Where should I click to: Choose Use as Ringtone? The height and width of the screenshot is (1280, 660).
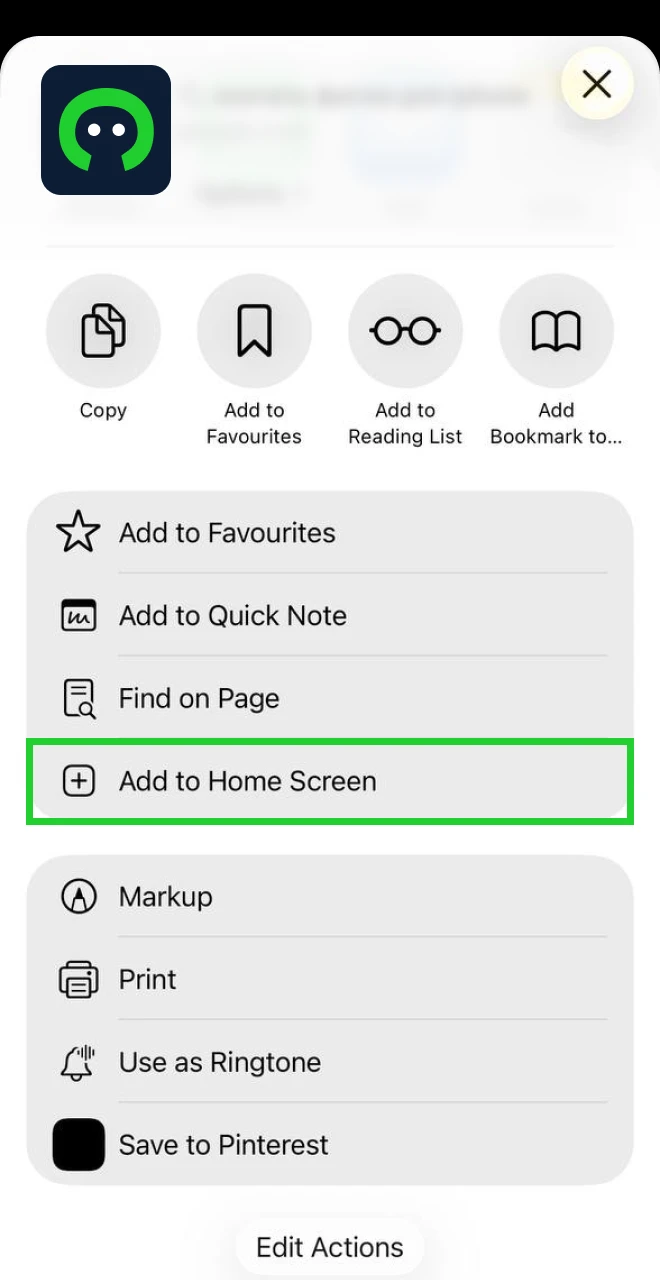(x=330, y=1062)
